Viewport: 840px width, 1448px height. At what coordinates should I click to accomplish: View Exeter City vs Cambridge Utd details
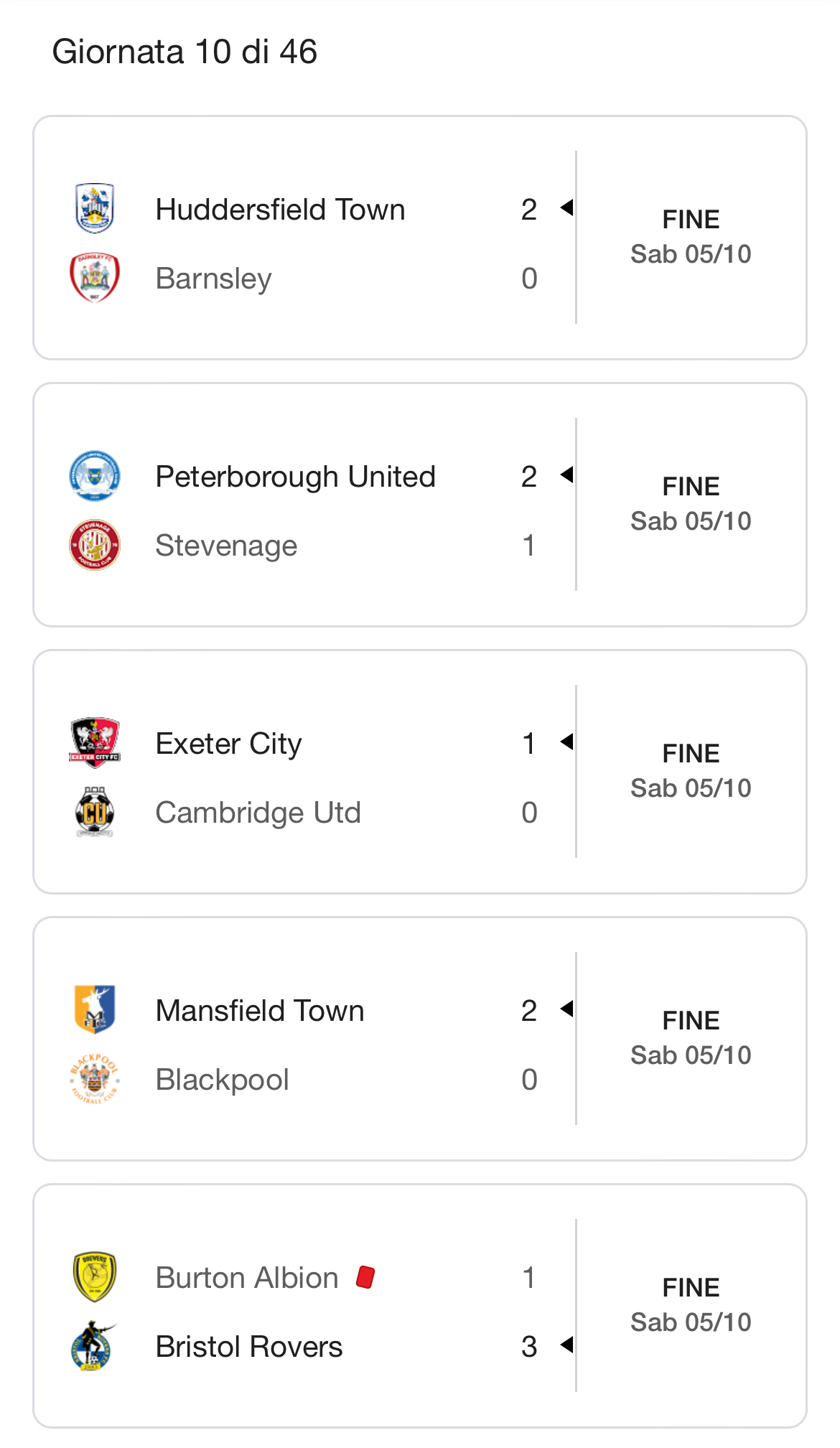tap(420, 772)
